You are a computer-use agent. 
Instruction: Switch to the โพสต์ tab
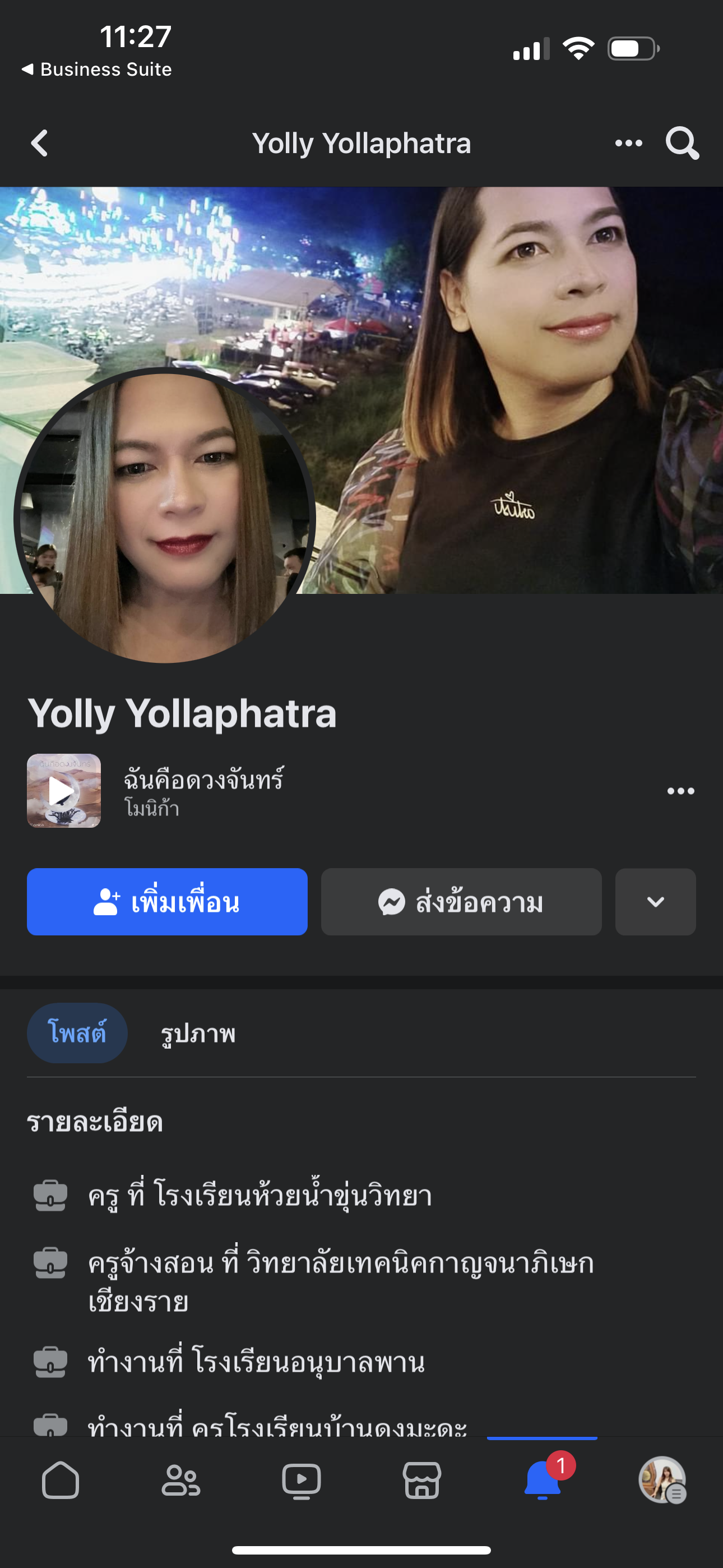[77, 1033]
